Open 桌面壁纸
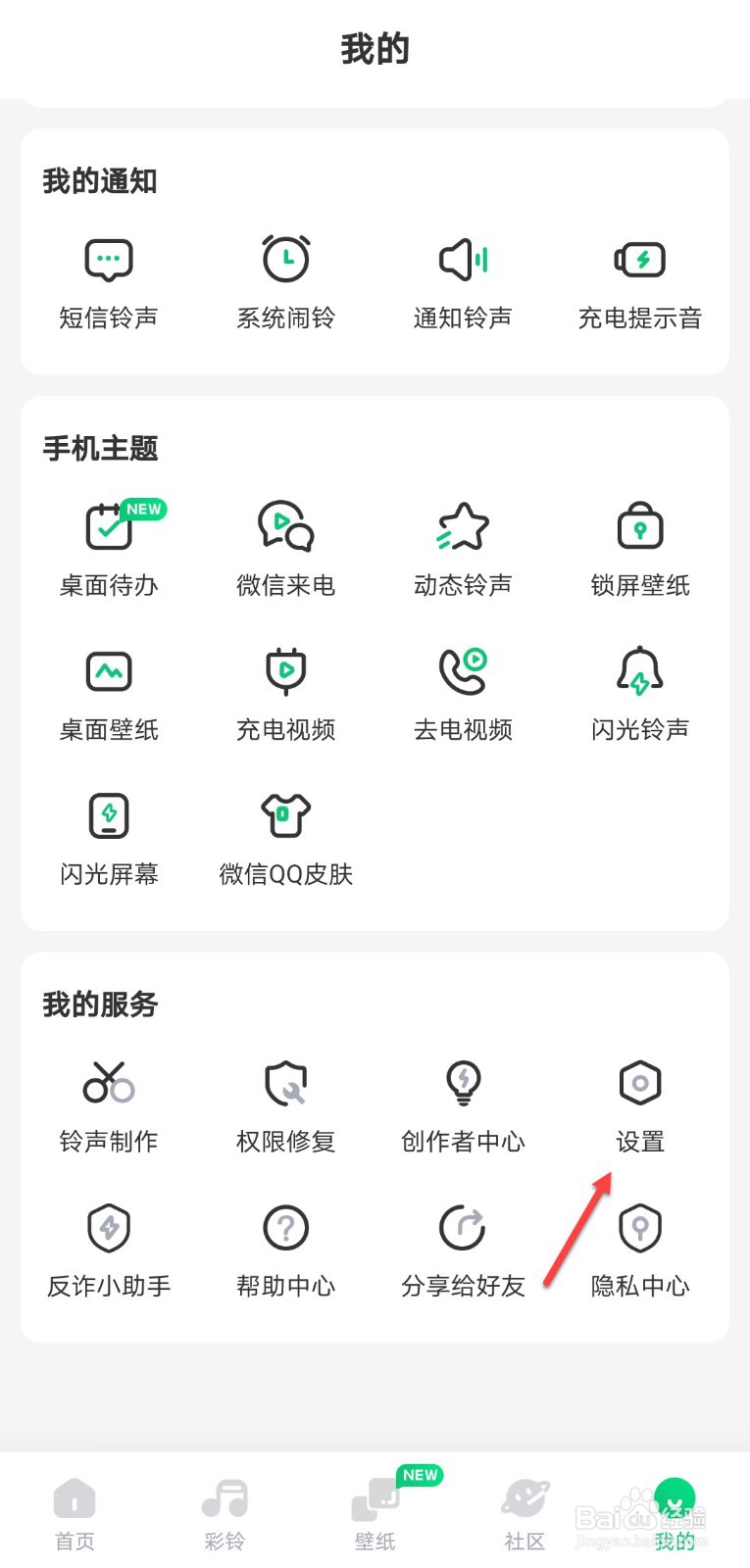 click(109, 695)
